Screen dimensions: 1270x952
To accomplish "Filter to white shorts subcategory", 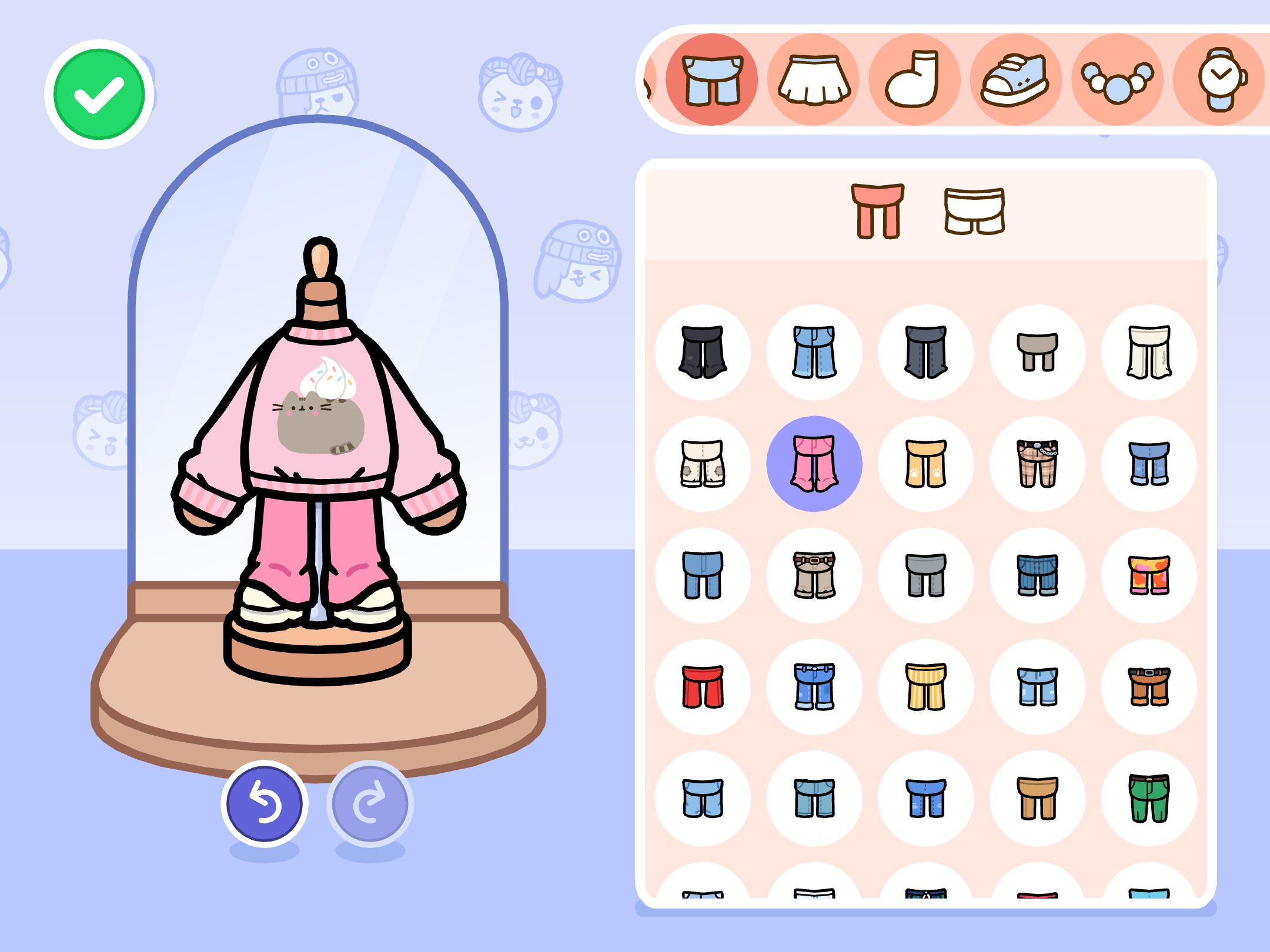I will coord(974,211).
